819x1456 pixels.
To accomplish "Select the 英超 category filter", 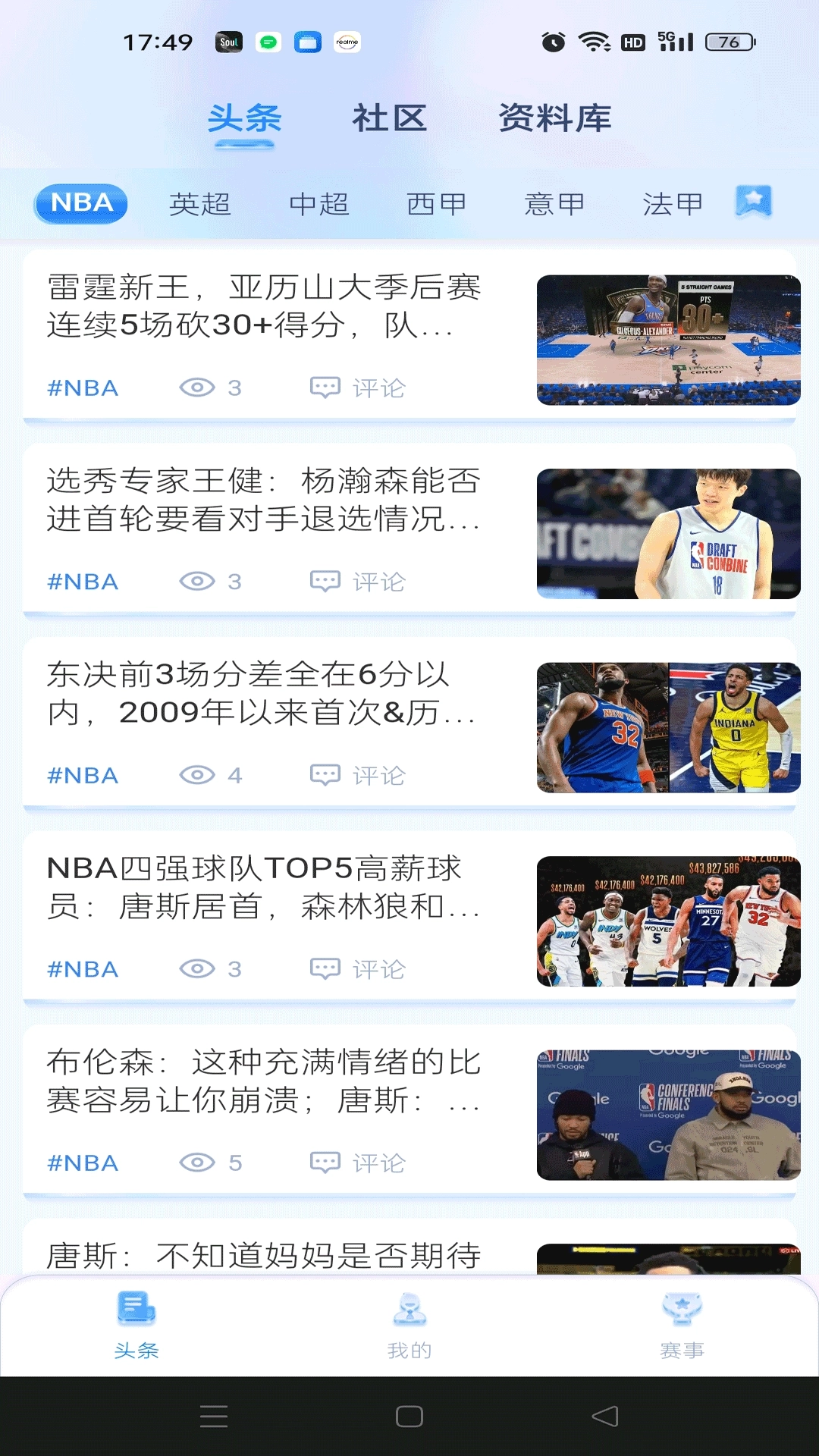I will point(200,202).
